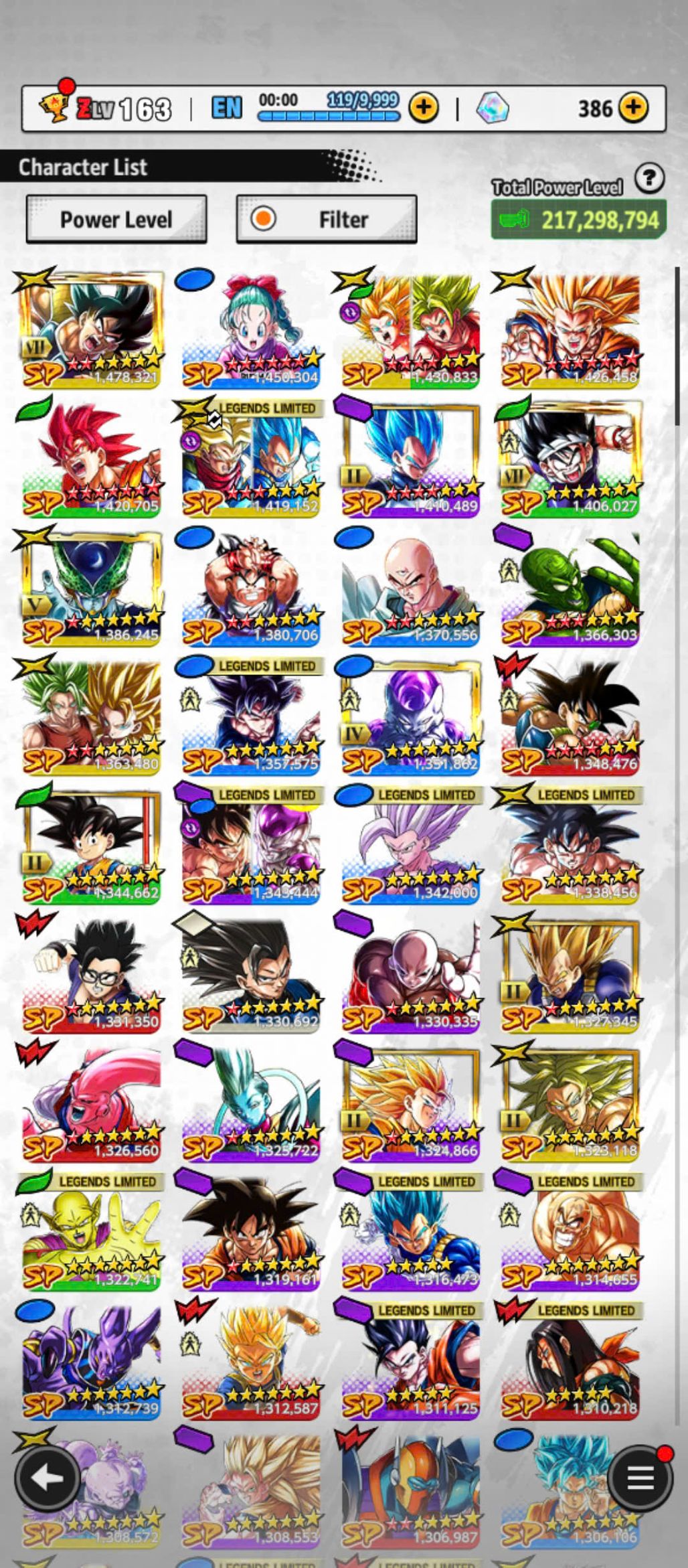The width and height of the screenshot is (688, 1568).
Task: Go back with the arrow button
Action: point(48,1478)
